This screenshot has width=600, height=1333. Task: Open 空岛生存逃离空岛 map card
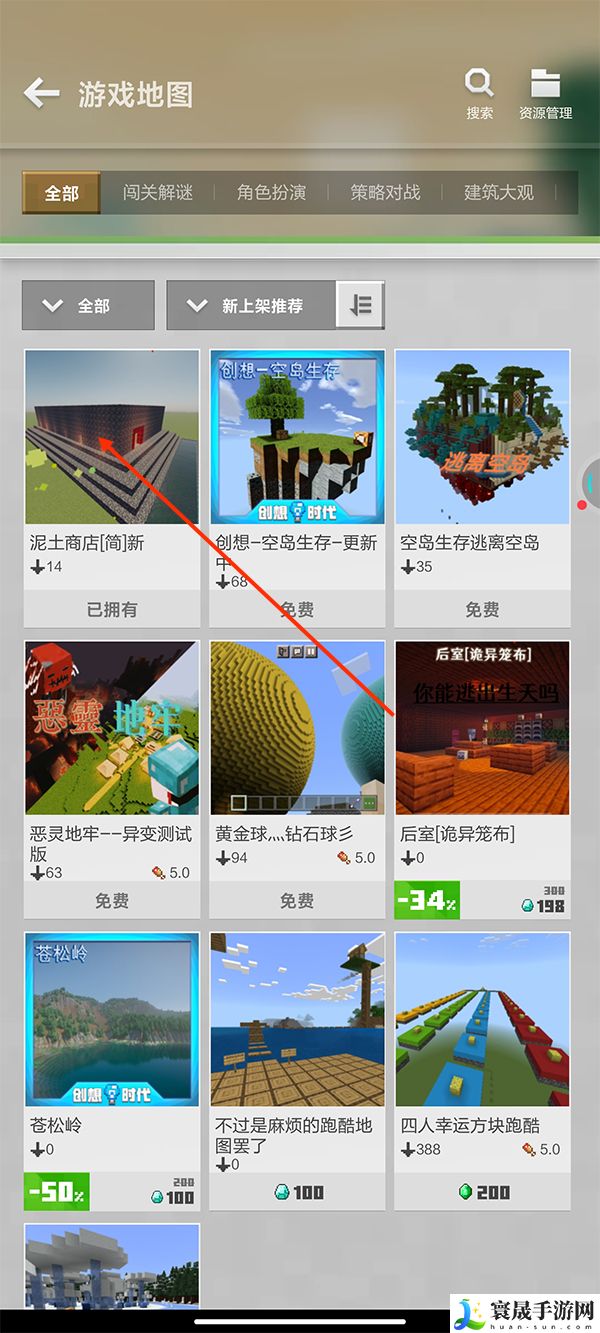pos(482,437)
